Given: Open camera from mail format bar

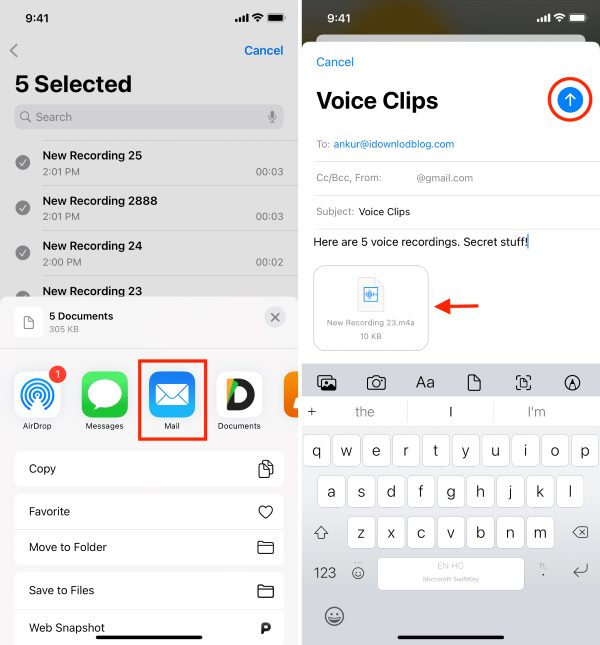Looking at the screenshot, I should click(376, 382).
